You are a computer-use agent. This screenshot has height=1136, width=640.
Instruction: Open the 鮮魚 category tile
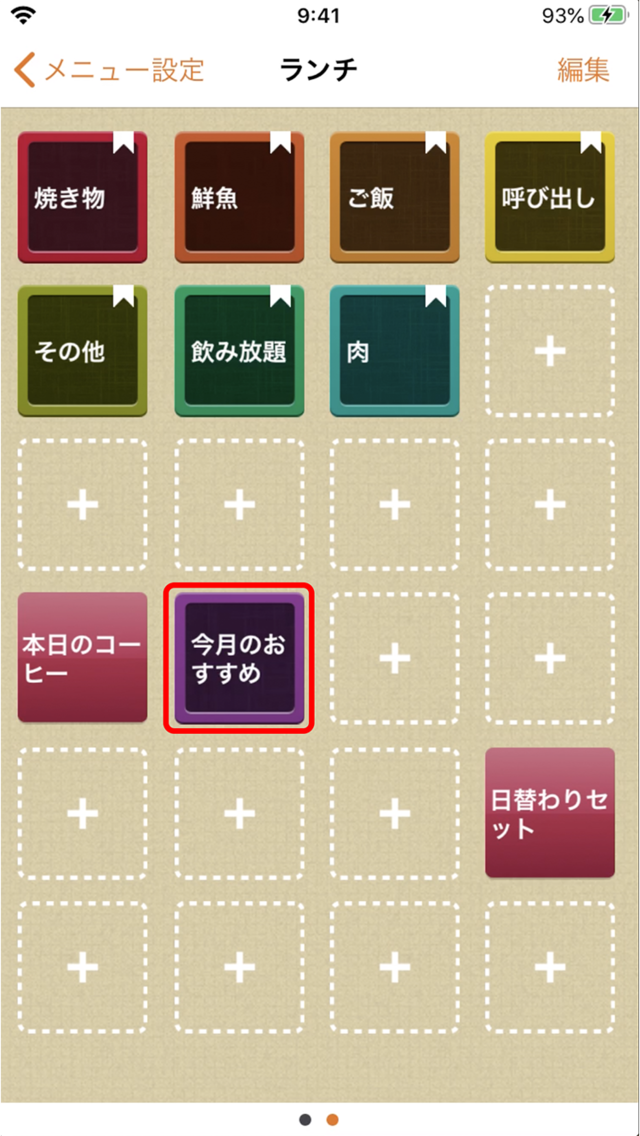239,197
